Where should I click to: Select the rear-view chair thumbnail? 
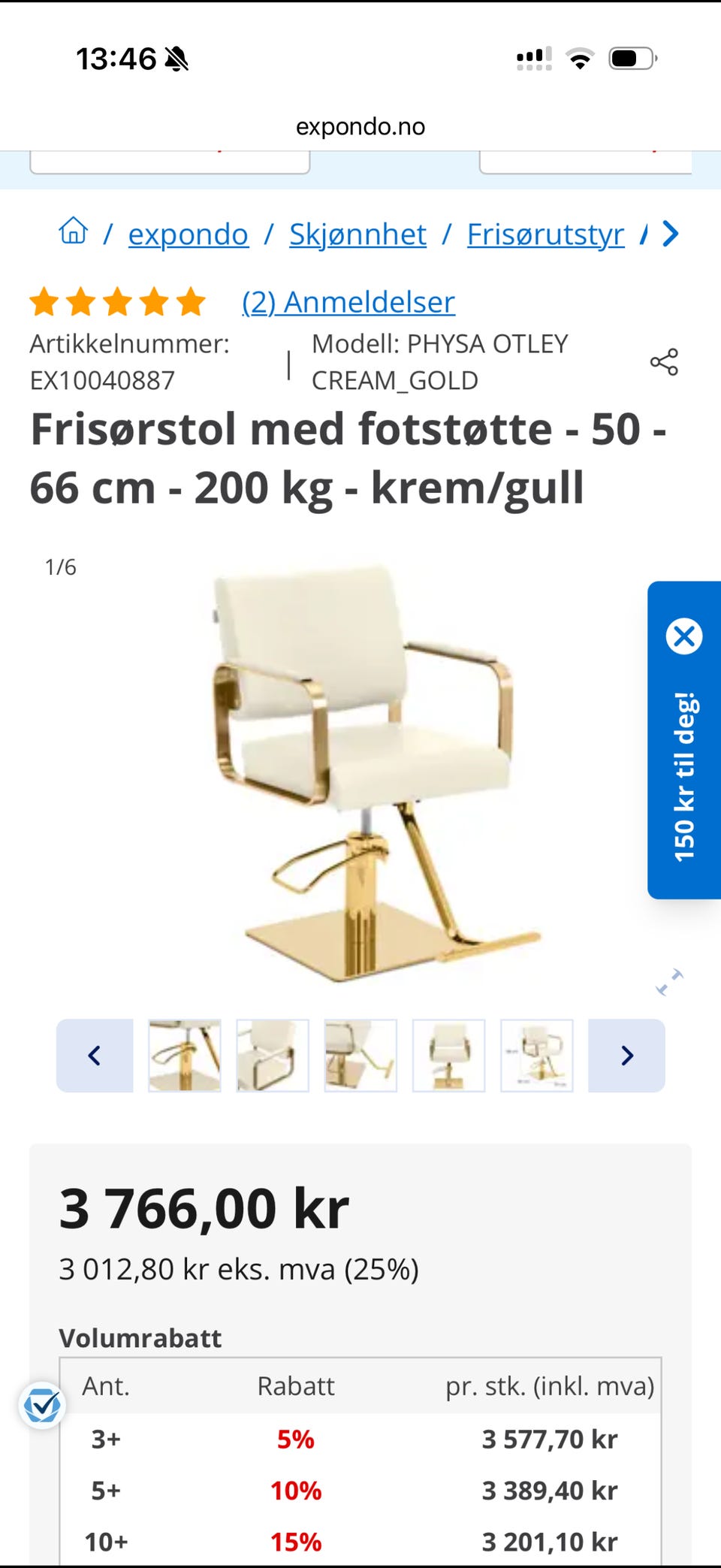click(449, 1056)
